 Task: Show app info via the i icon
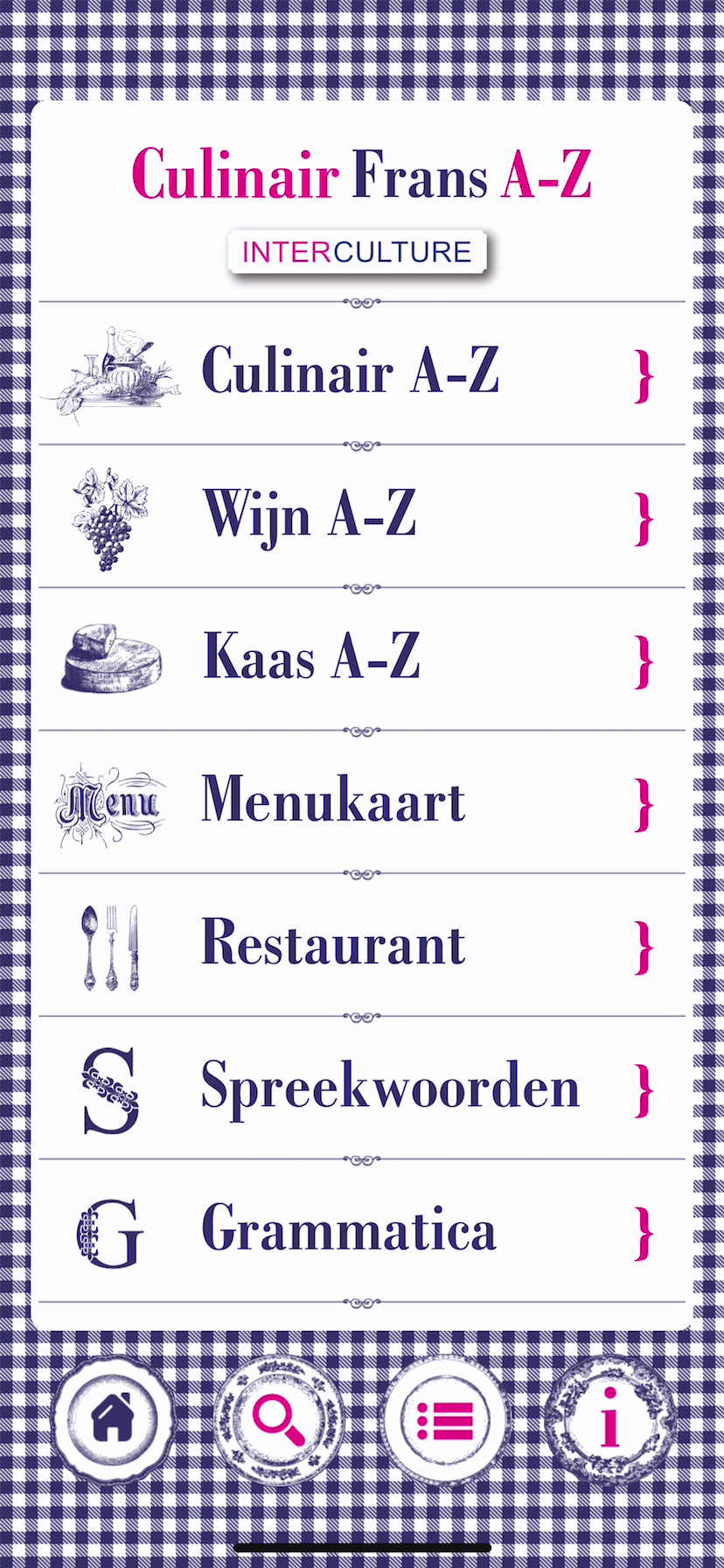610,1417
